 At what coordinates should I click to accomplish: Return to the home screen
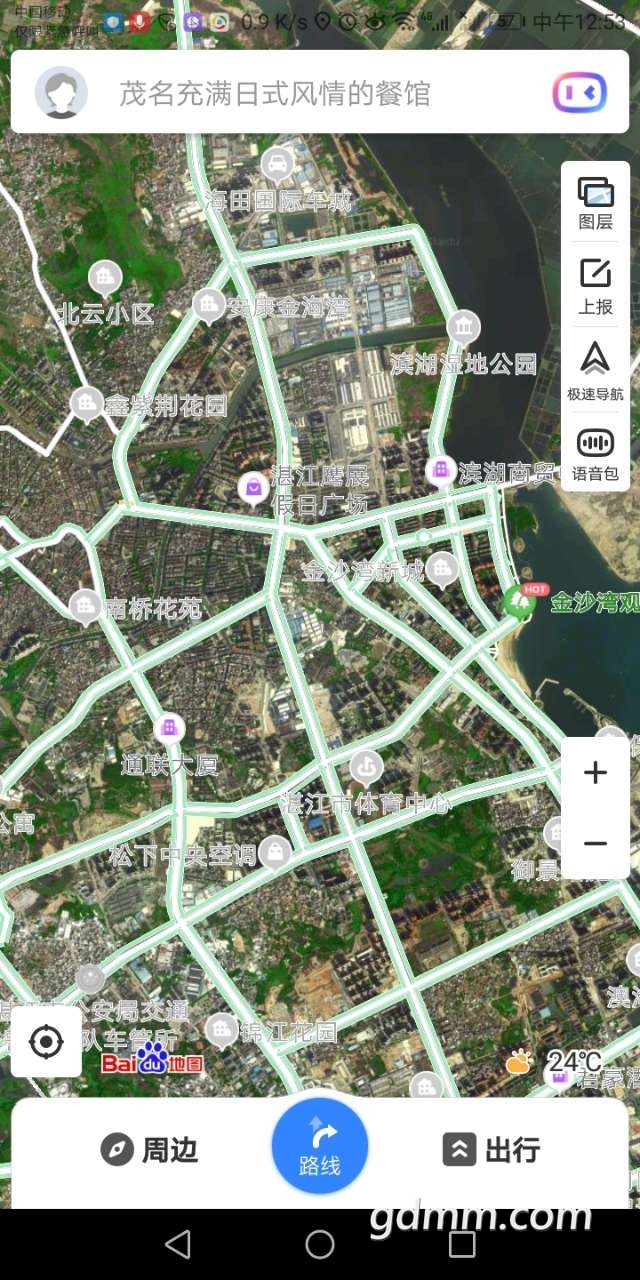(320, 1244)
